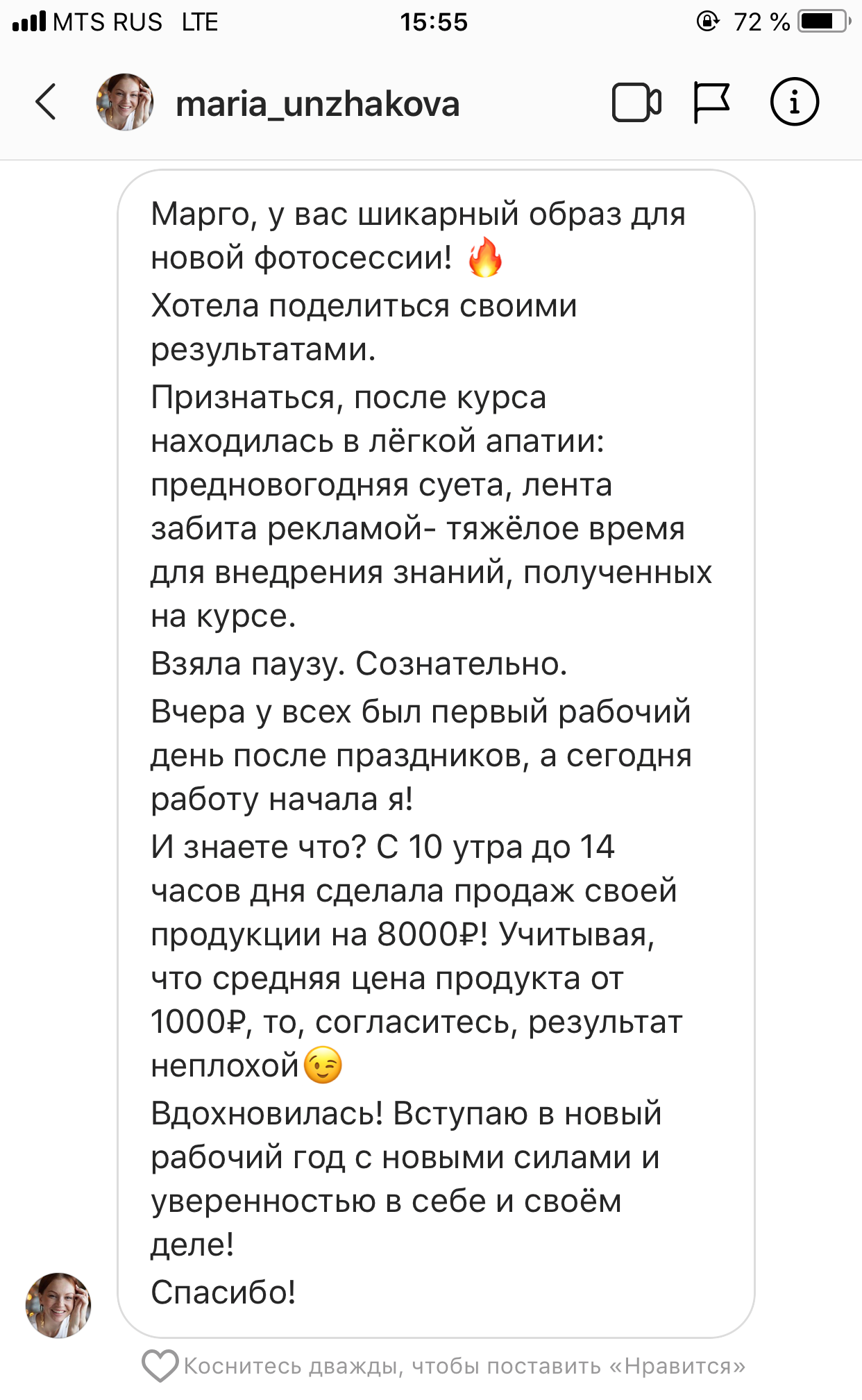Flag this conversation
Image resolution: width=862 pixels, height=1400 pixels.
(x=711, y=103)
